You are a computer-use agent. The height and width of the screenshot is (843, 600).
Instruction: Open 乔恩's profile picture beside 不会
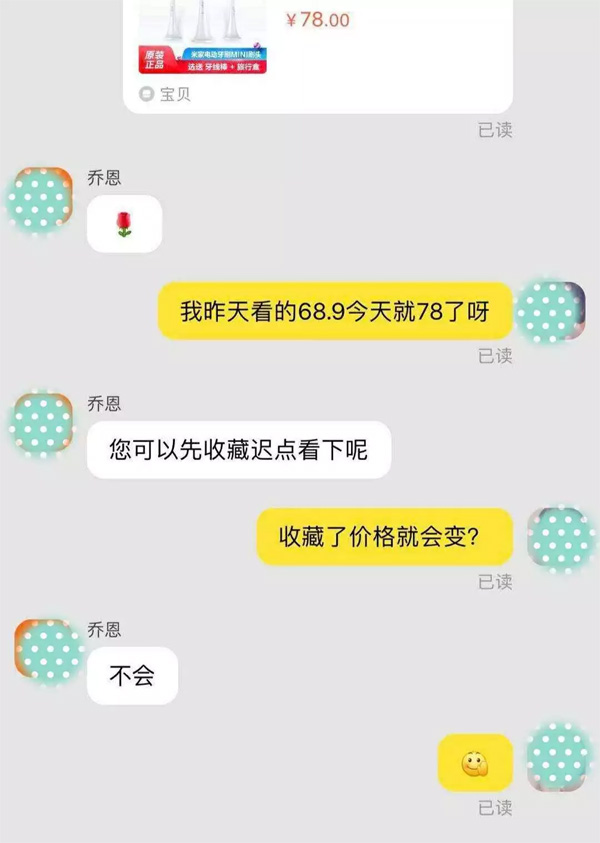(x=47, y=652)
